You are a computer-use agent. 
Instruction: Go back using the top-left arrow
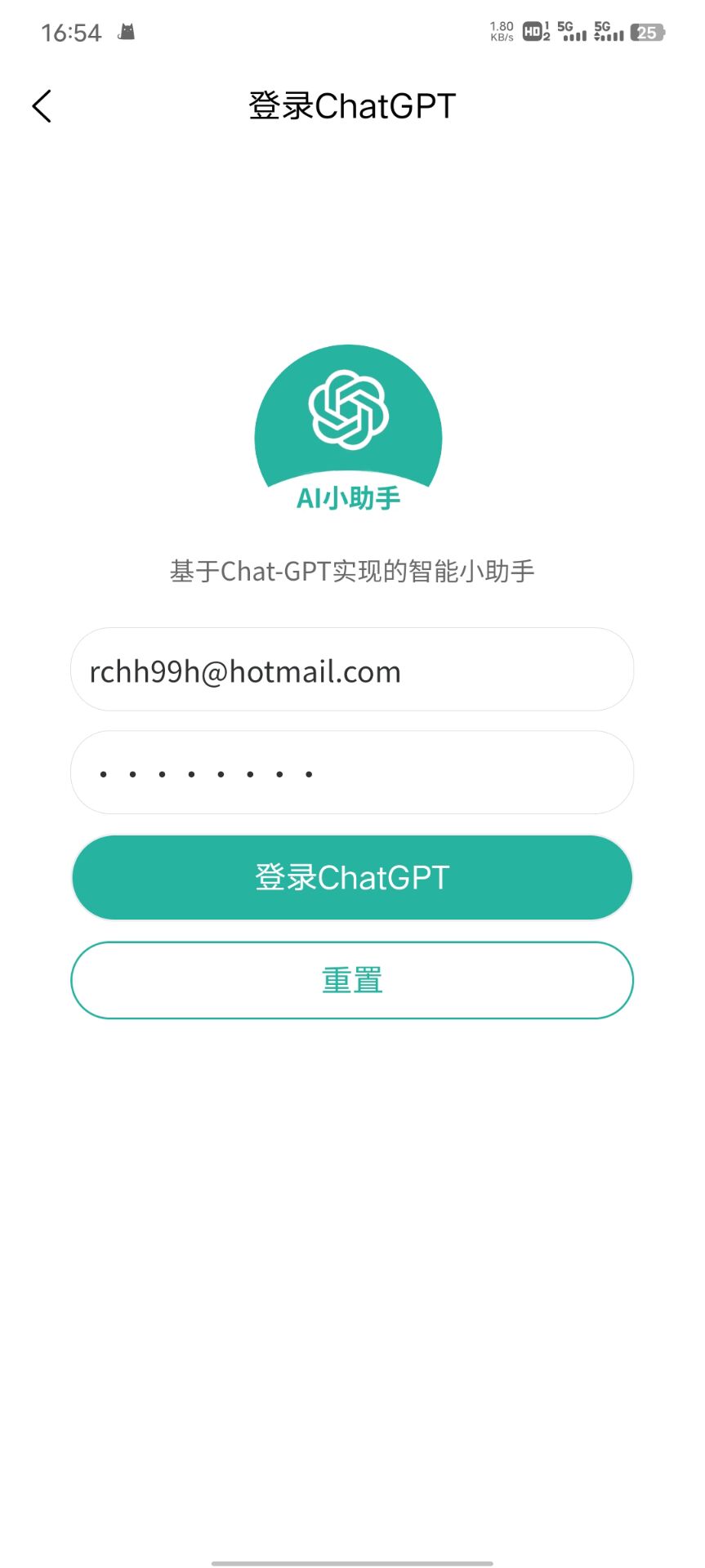[42, 106]
